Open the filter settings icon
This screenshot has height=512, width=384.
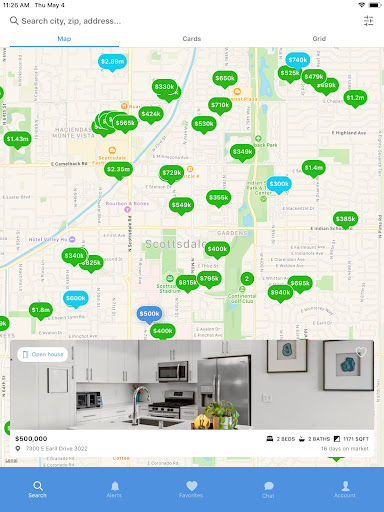click(368, 21)
